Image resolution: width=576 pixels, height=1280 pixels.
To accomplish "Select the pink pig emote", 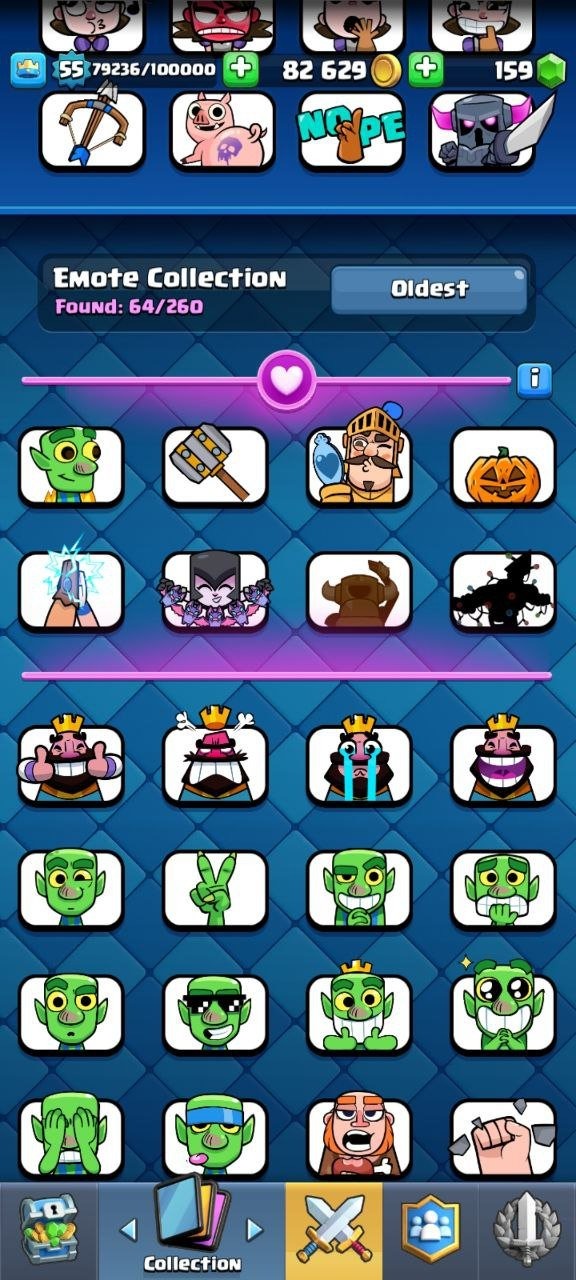I will click(x=222, y=130).
